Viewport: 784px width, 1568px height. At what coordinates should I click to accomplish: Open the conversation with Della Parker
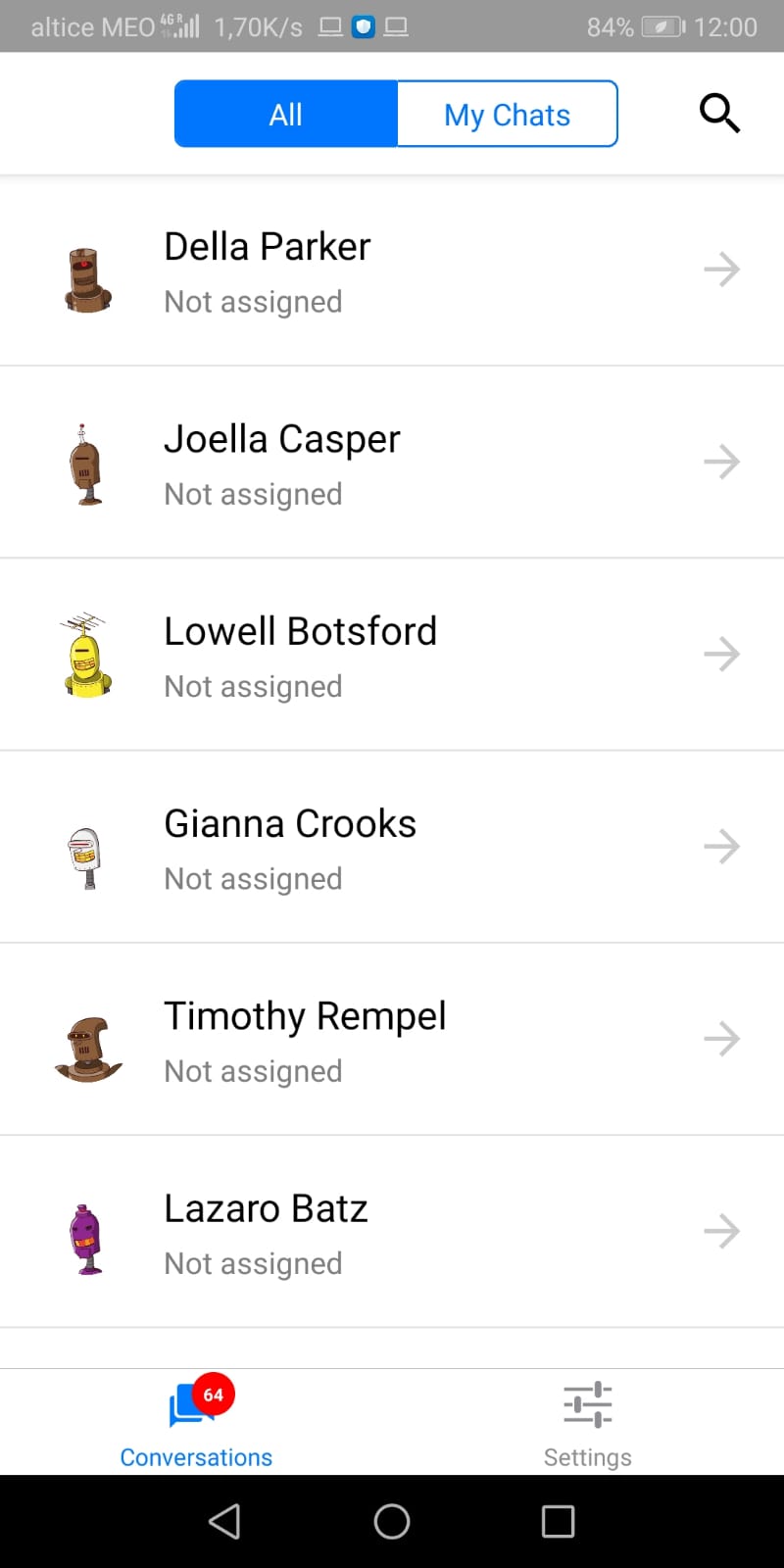392,270
